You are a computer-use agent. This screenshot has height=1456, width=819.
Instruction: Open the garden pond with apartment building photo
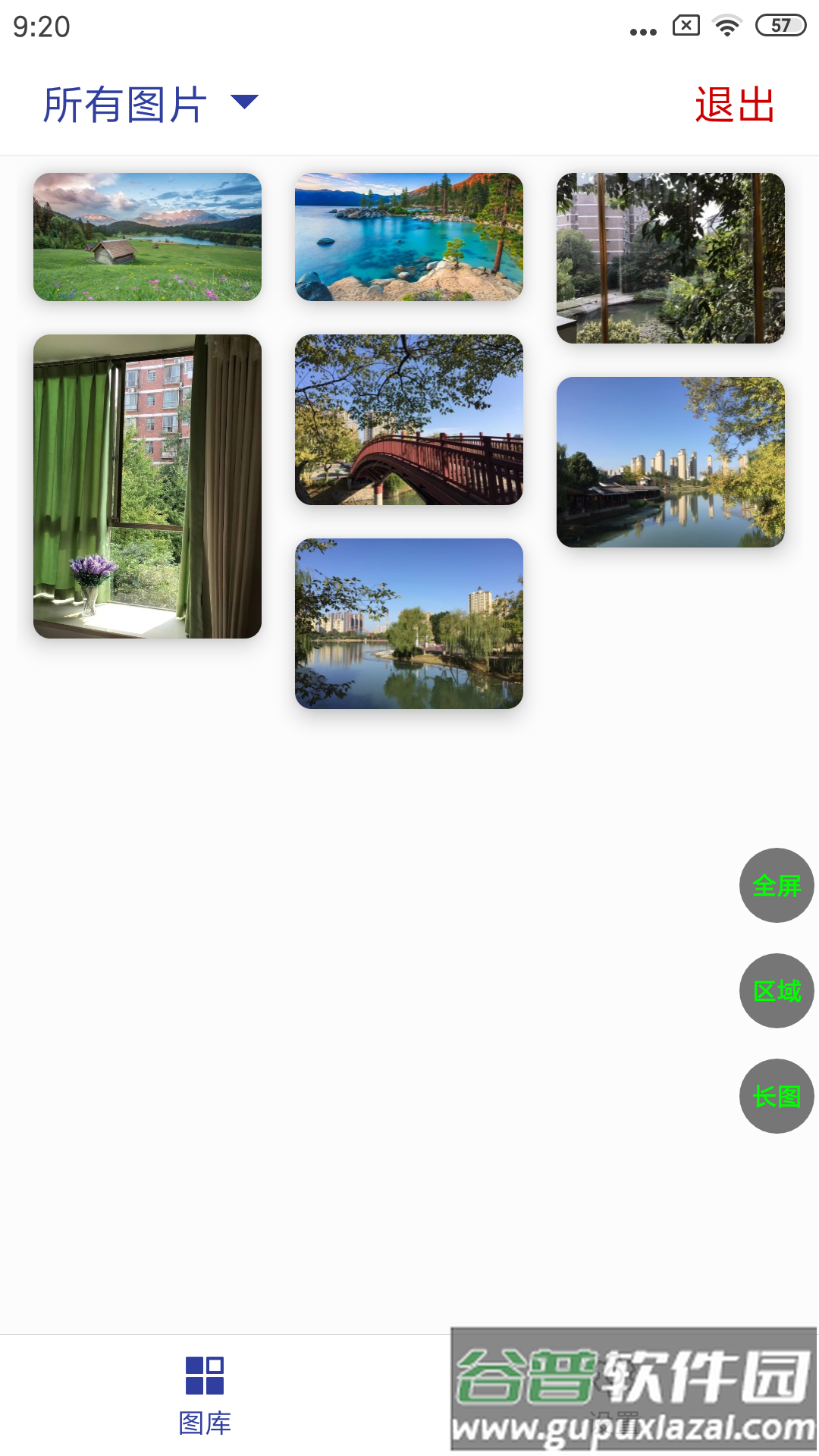click(x=670, y=258)
